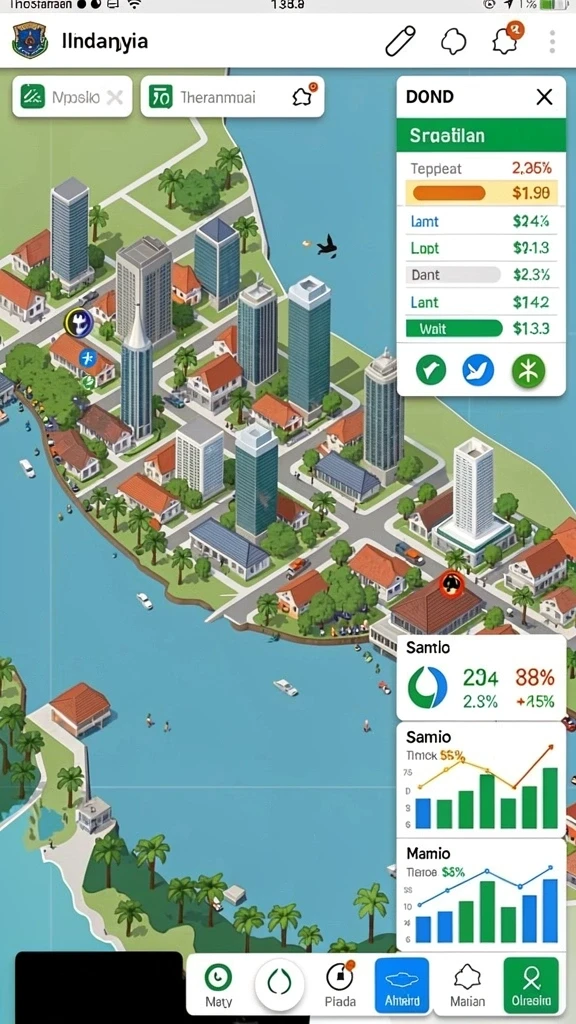Tap the green checkmark button in the DOND panel

(x=431, y=370)
